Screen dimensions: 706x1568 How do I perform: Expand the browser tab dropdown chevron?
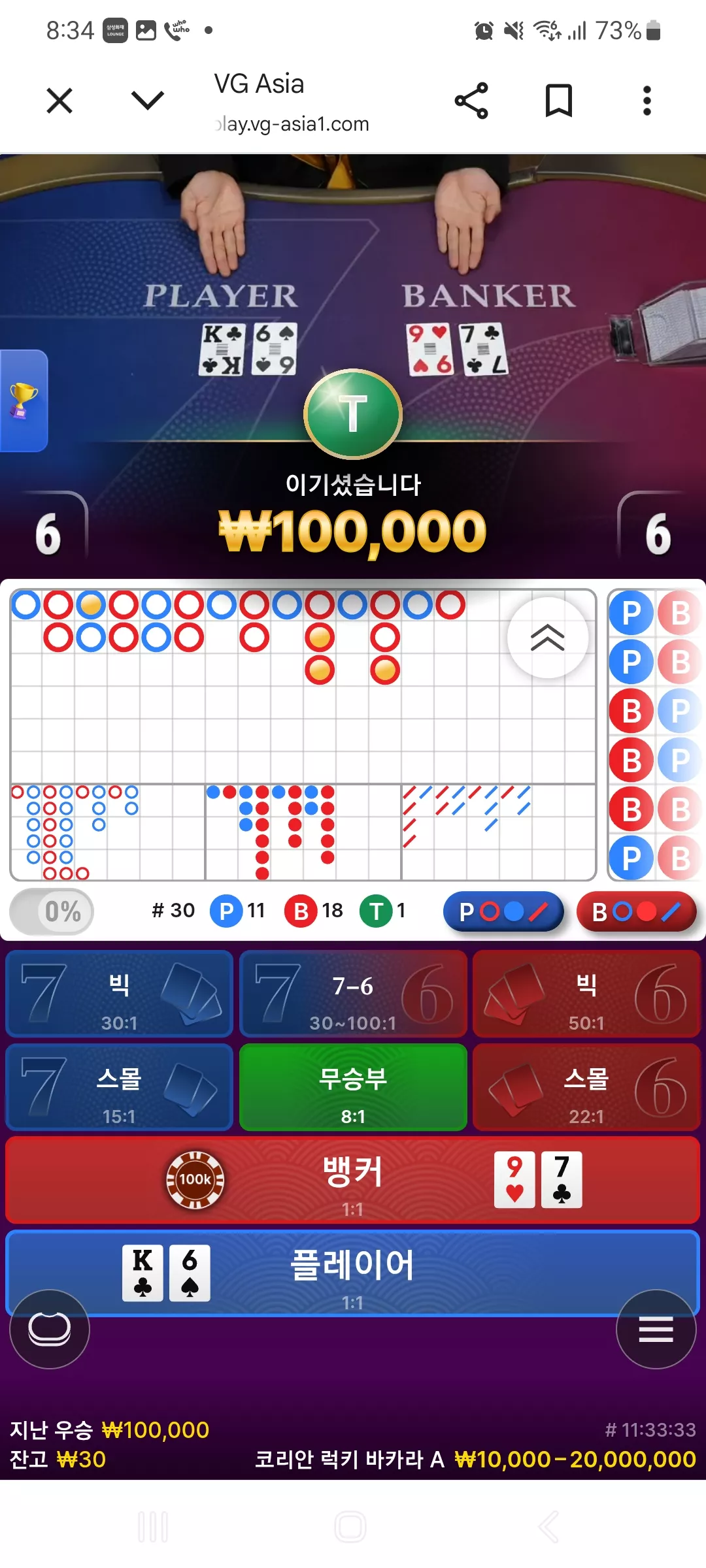tap(148, 101)
